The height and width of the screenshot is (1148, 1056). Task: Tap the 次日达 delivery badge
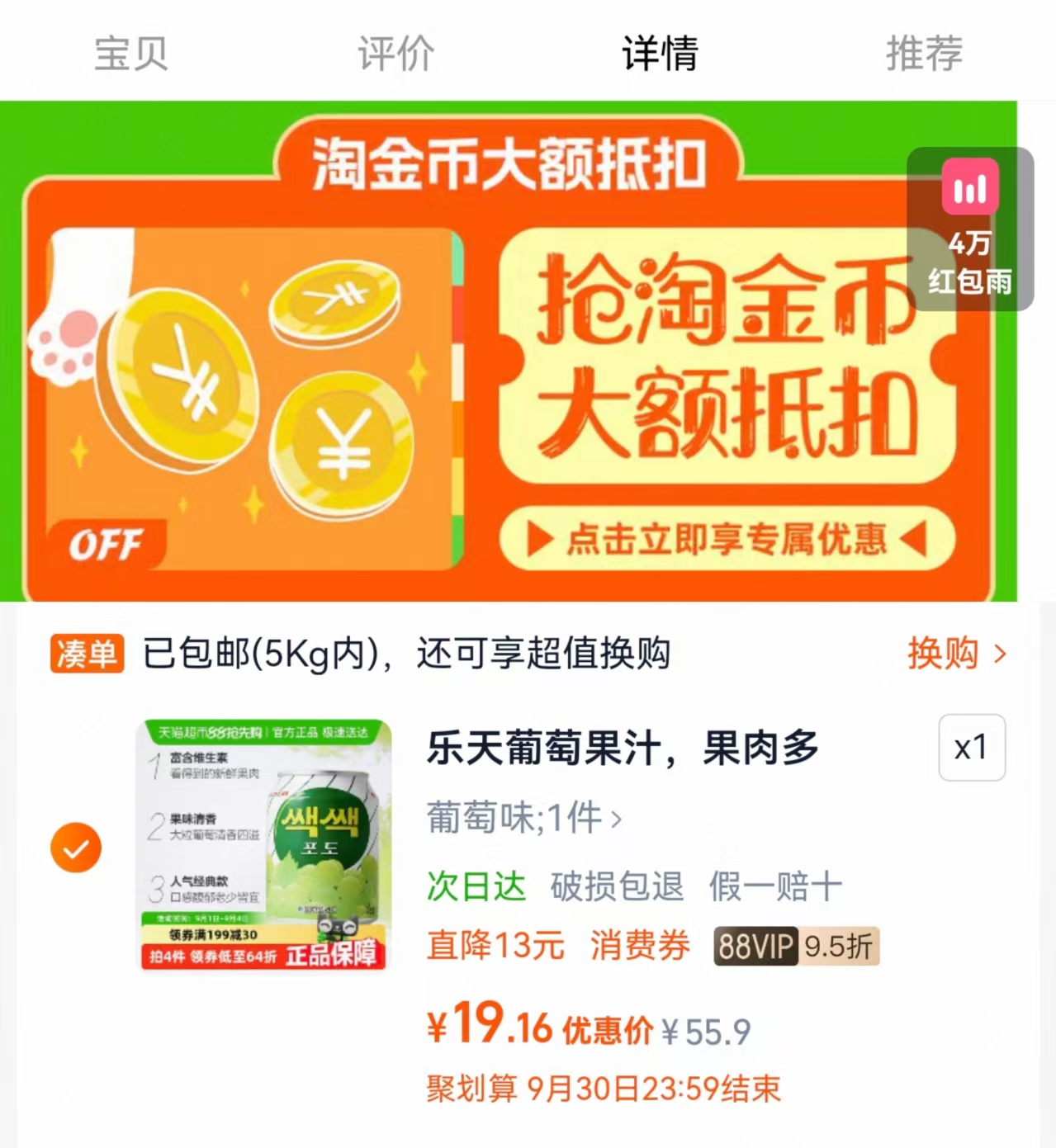pyautogui.click(x=476, y=886)
